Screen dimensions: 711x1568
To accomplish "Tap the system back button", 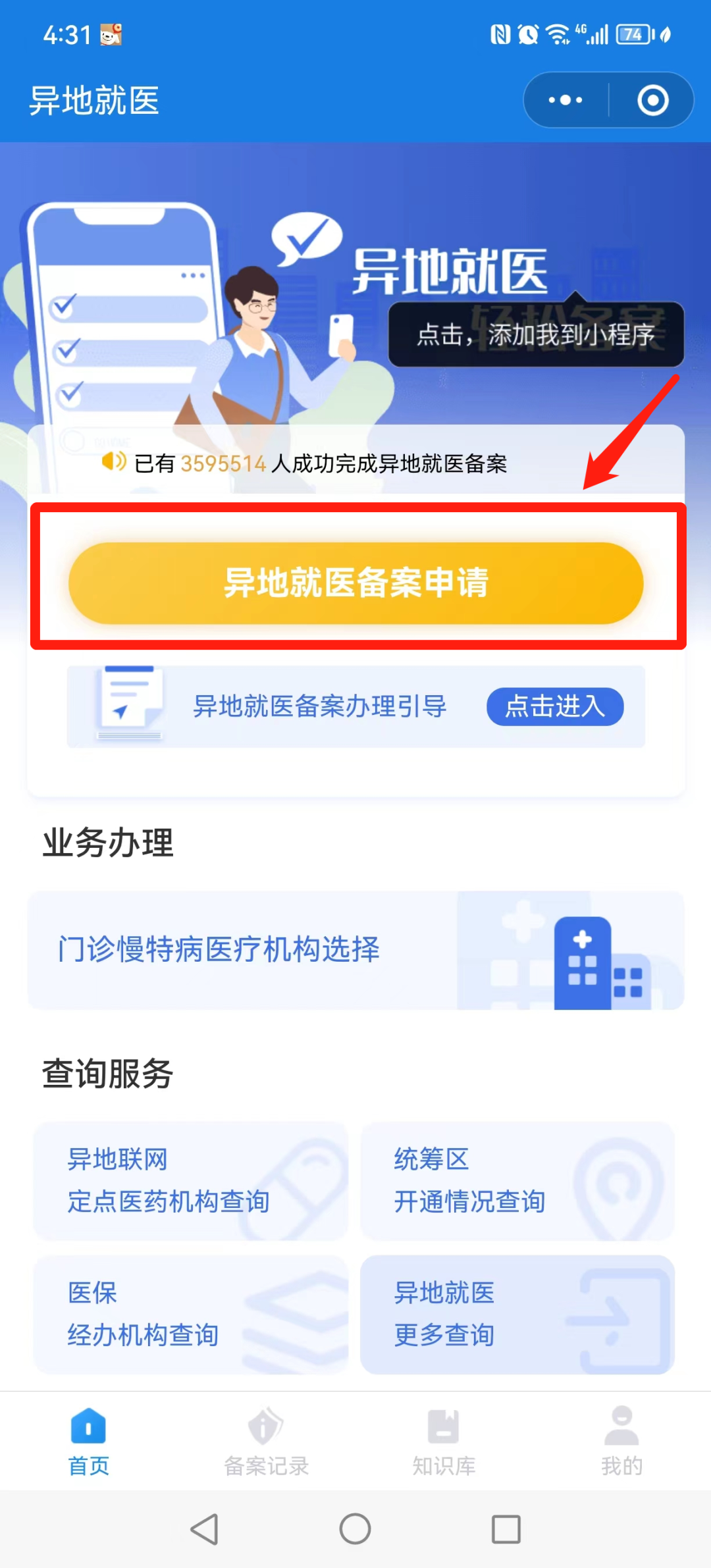I will click(x=204, y=1529).
